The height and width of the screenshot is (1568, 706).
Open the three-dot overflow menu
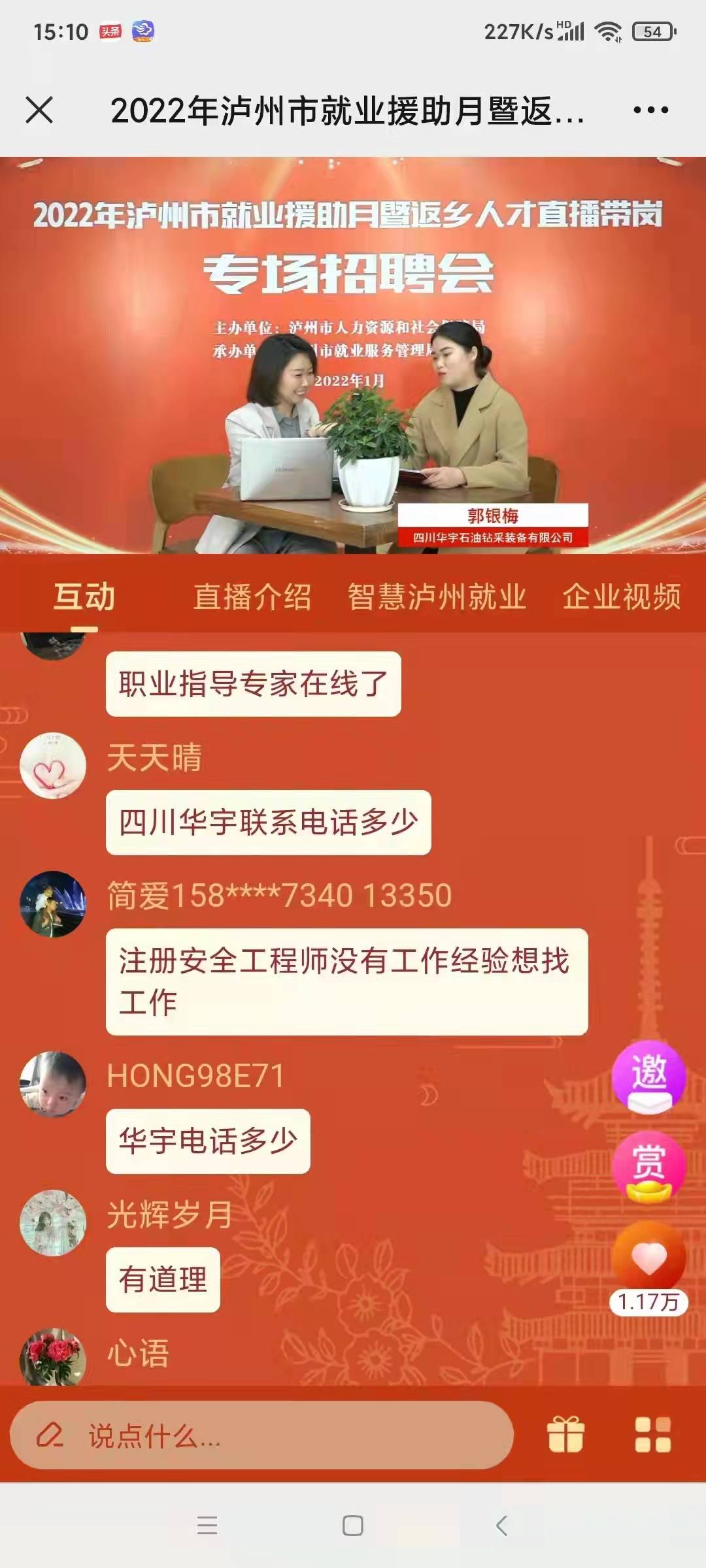(x=650, y=110)
